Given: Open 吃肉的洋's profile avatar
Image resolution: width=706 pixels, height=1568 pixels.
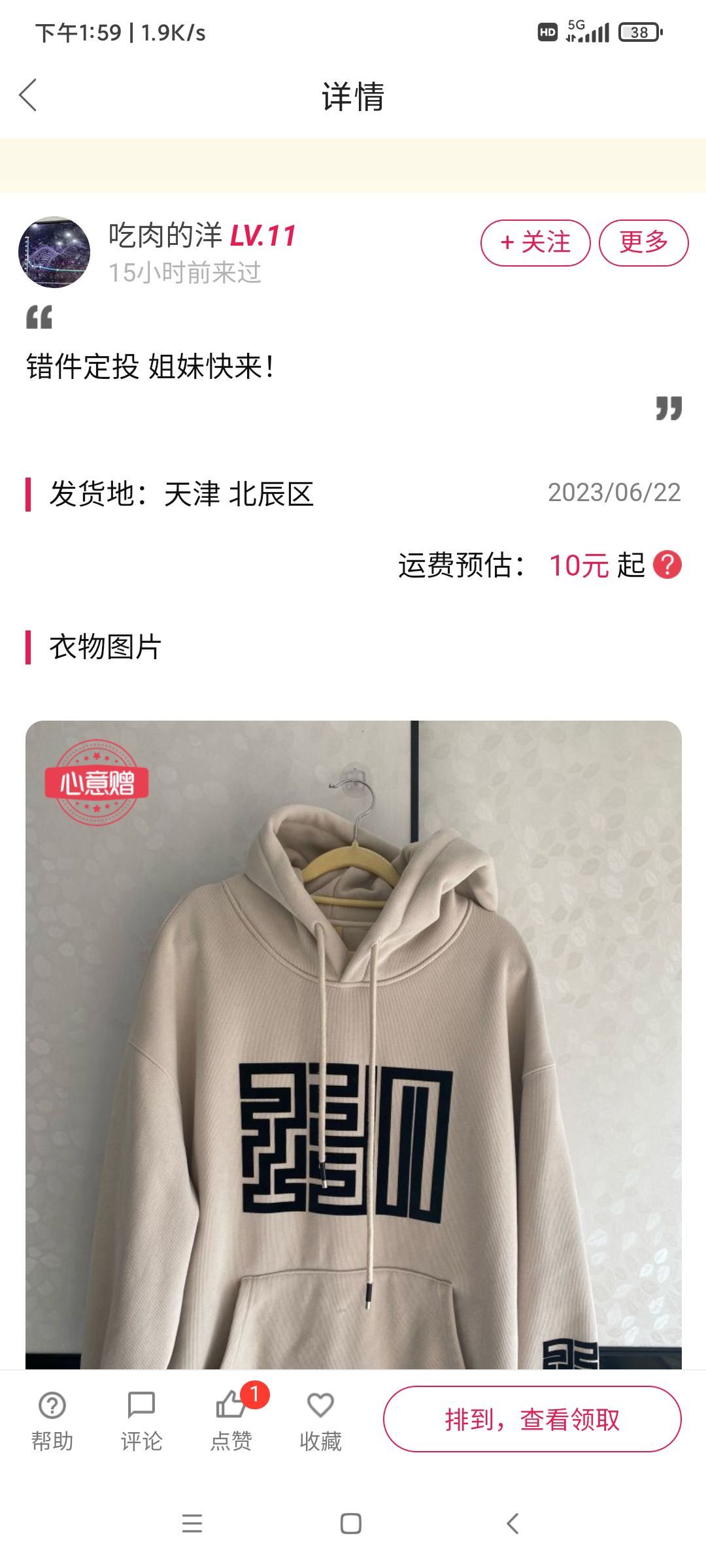Looking at the screenshot, I should click(54, 252).
